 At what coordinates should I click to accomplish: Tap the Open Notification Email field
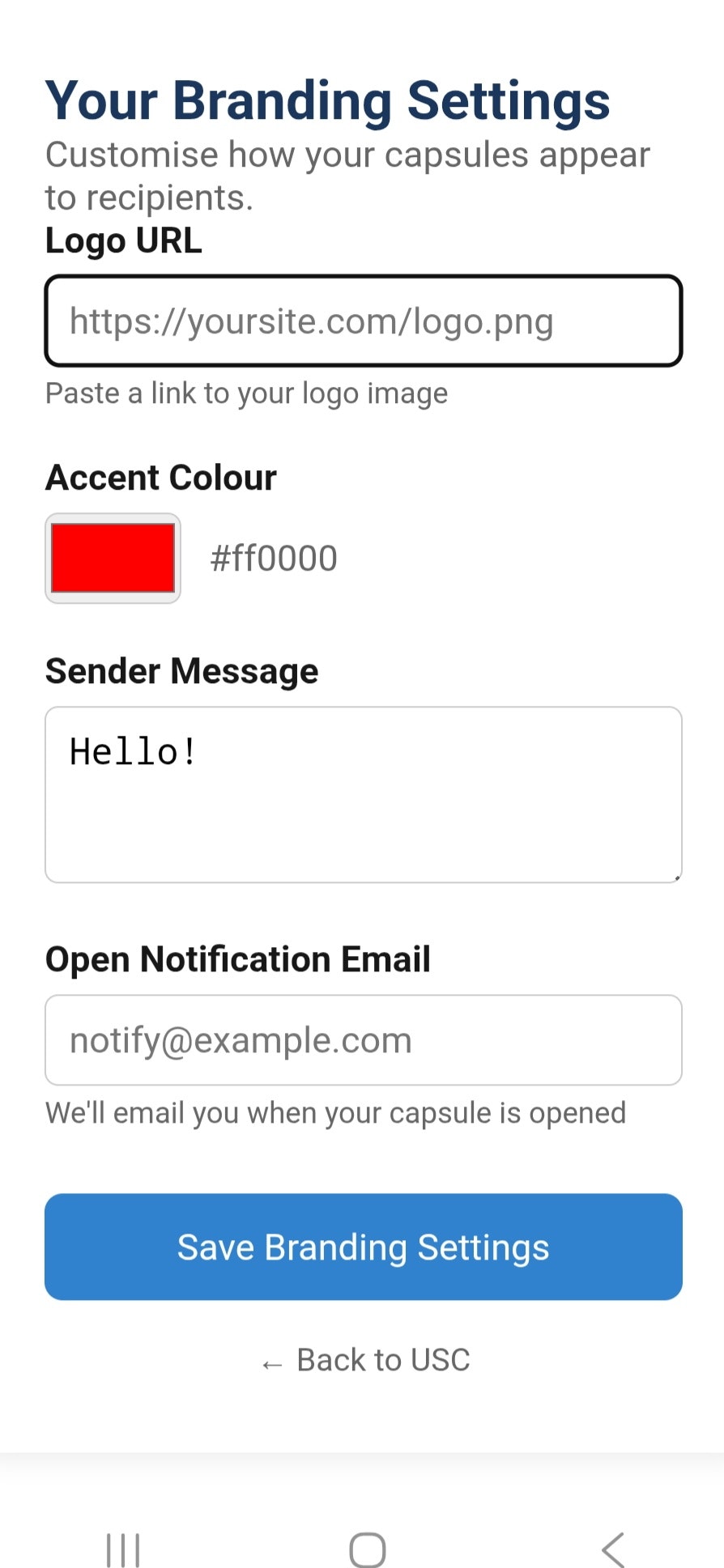[363, 1039]
